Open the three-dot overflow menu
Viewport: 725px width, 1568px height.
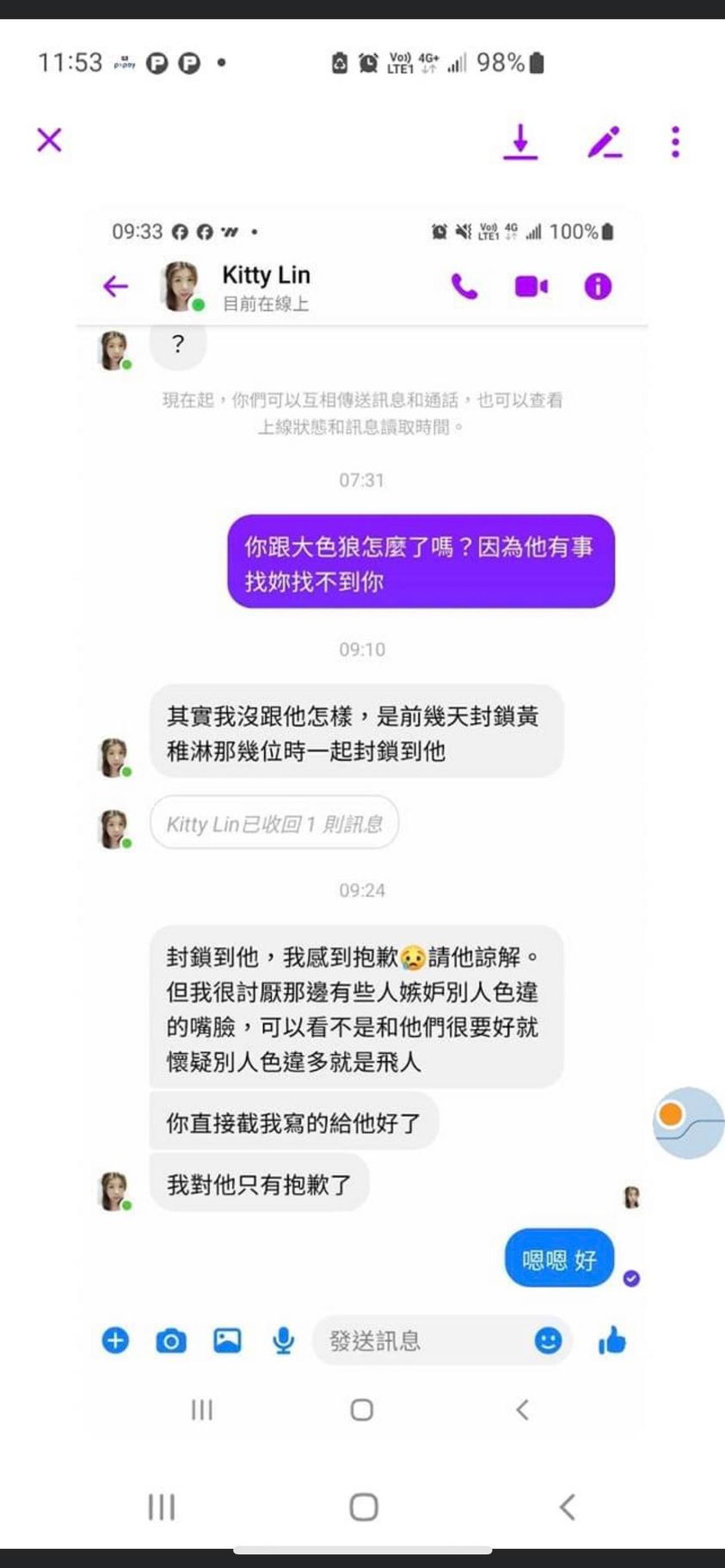[x=676, y=142]
